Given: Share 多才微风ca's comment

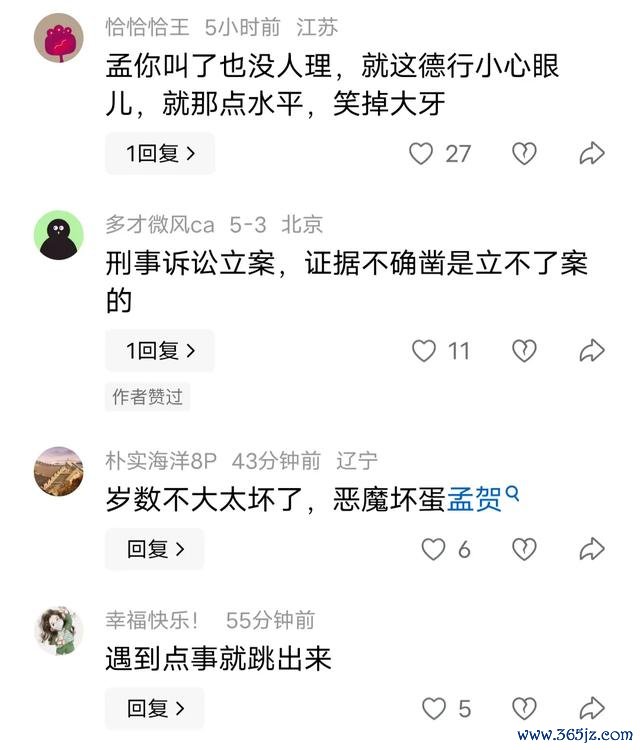Looking at the screenshot, I should 592,350.
